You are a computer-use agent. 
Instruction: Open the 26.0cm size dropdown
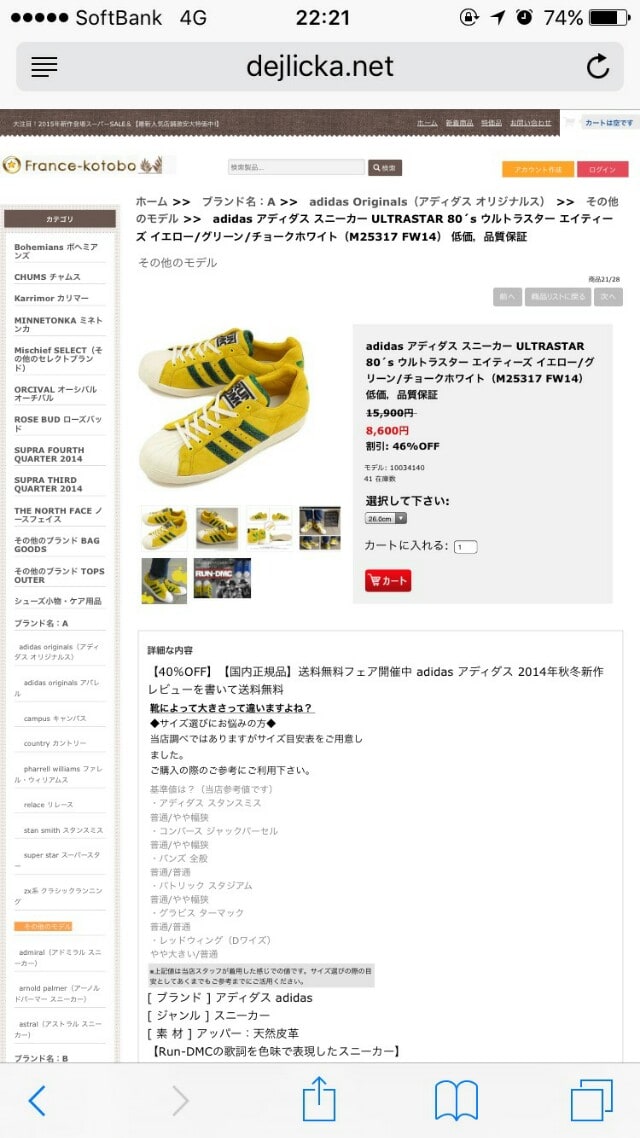point(386,518)
